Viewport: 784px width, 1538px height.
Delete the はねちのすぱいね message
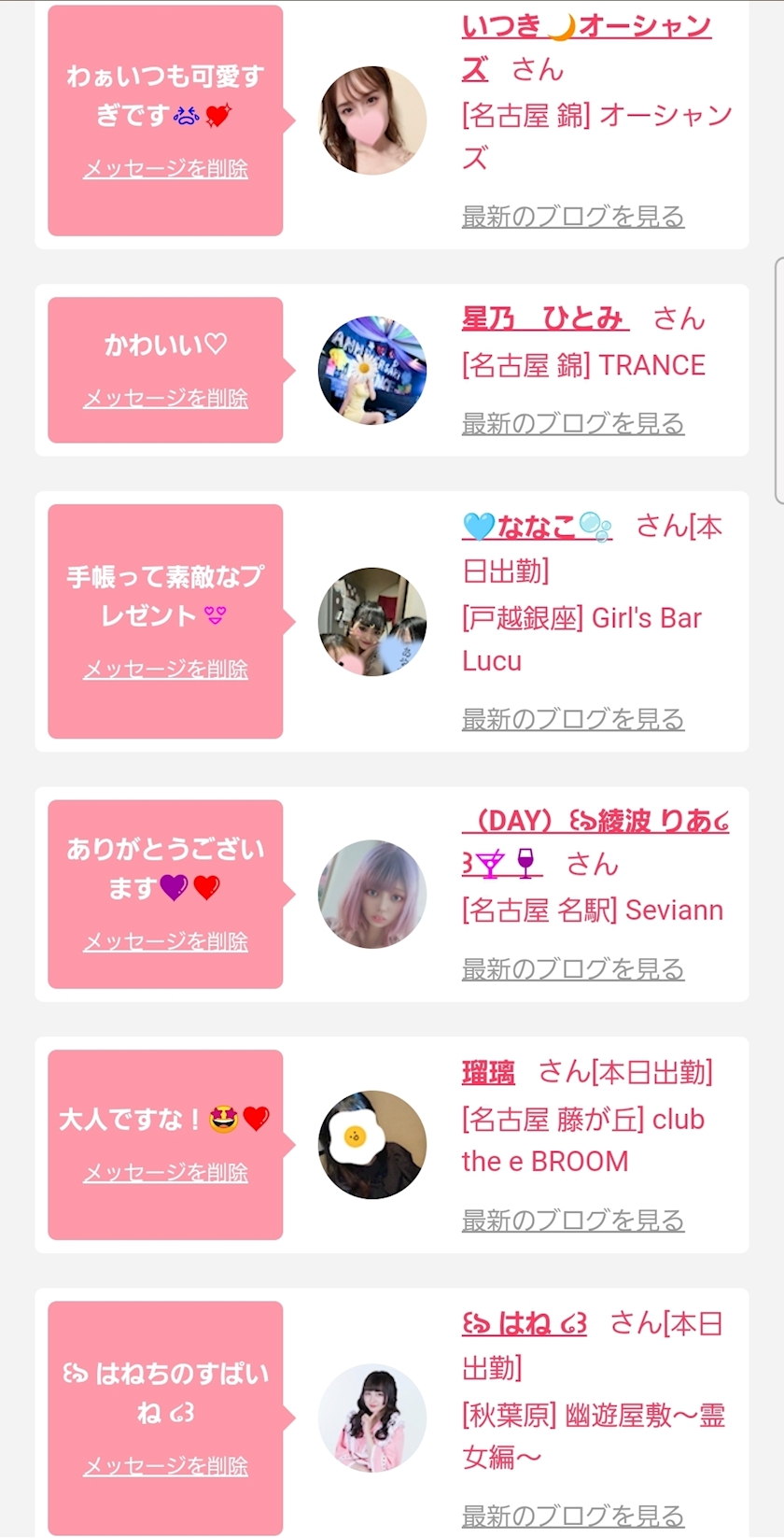point(165,1467)
